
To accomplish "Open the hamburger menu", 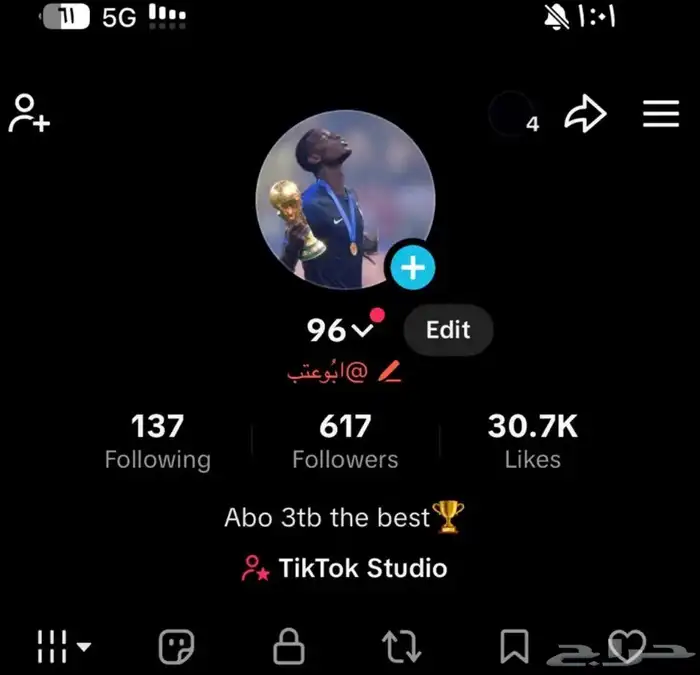I will click(661, 114).
